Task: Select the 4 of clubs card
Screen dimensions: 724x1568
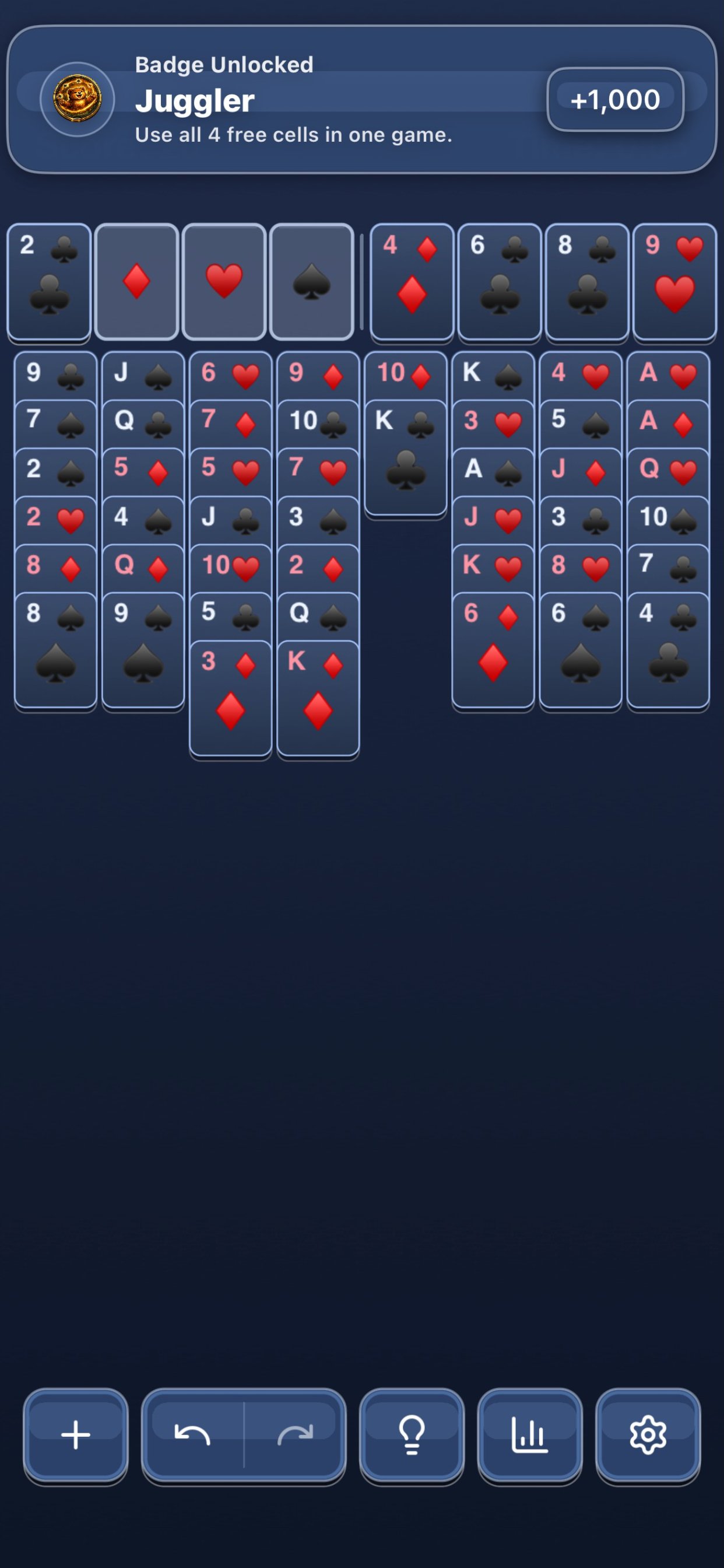Action: point(668,649)
